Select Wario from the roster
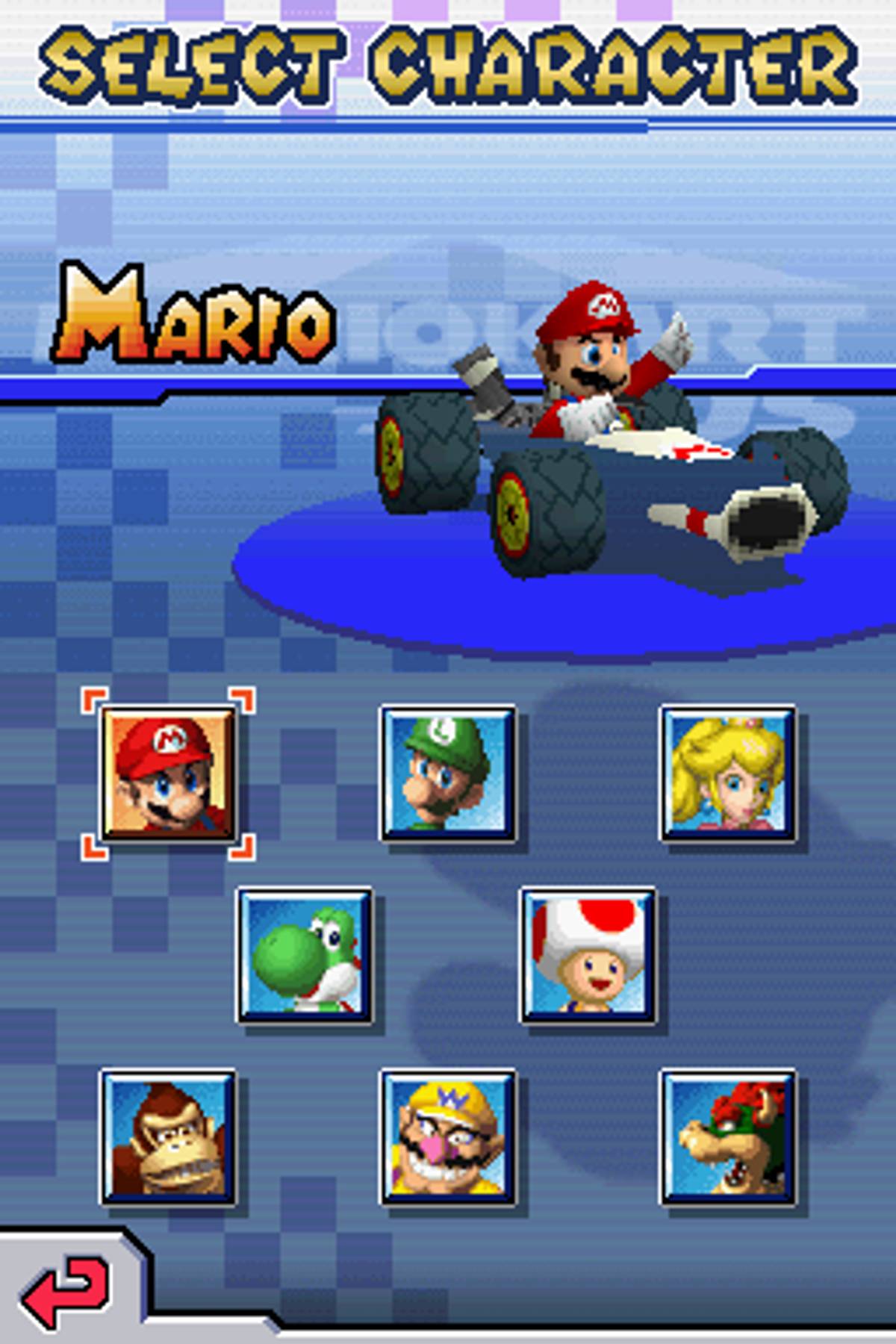The height and width of the screenshot is (1344, 896). (448, 1136)
